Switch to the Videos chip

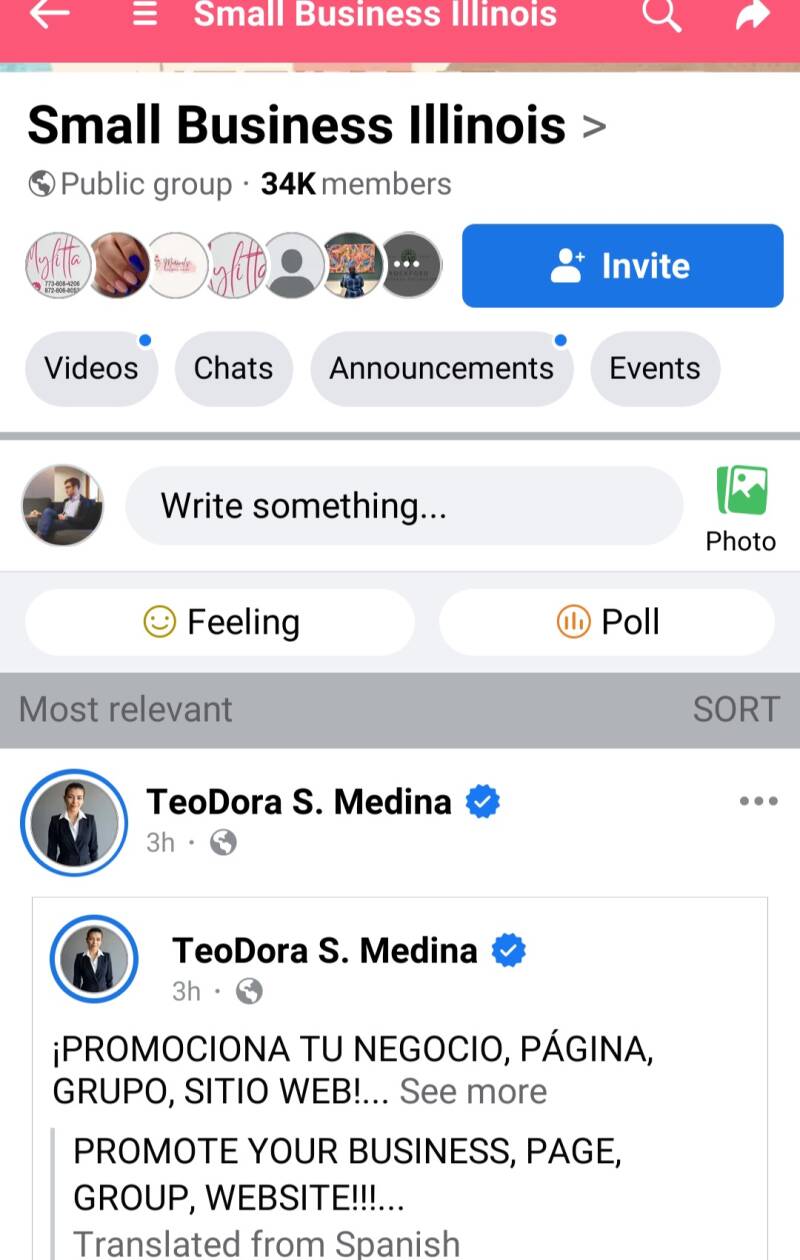pyautogui.click(x=91, y=369)
